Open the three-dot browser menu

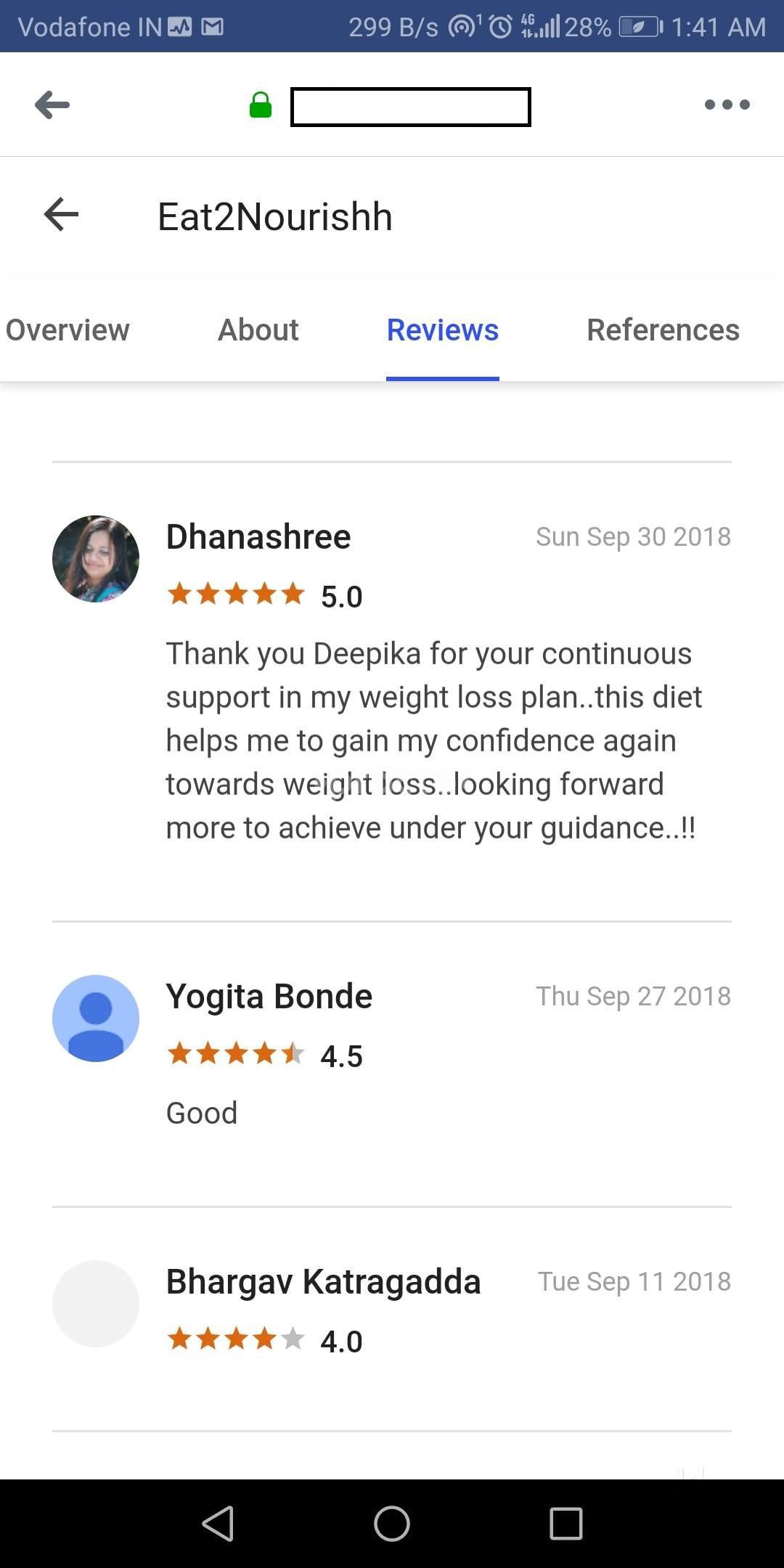point(727,105)
